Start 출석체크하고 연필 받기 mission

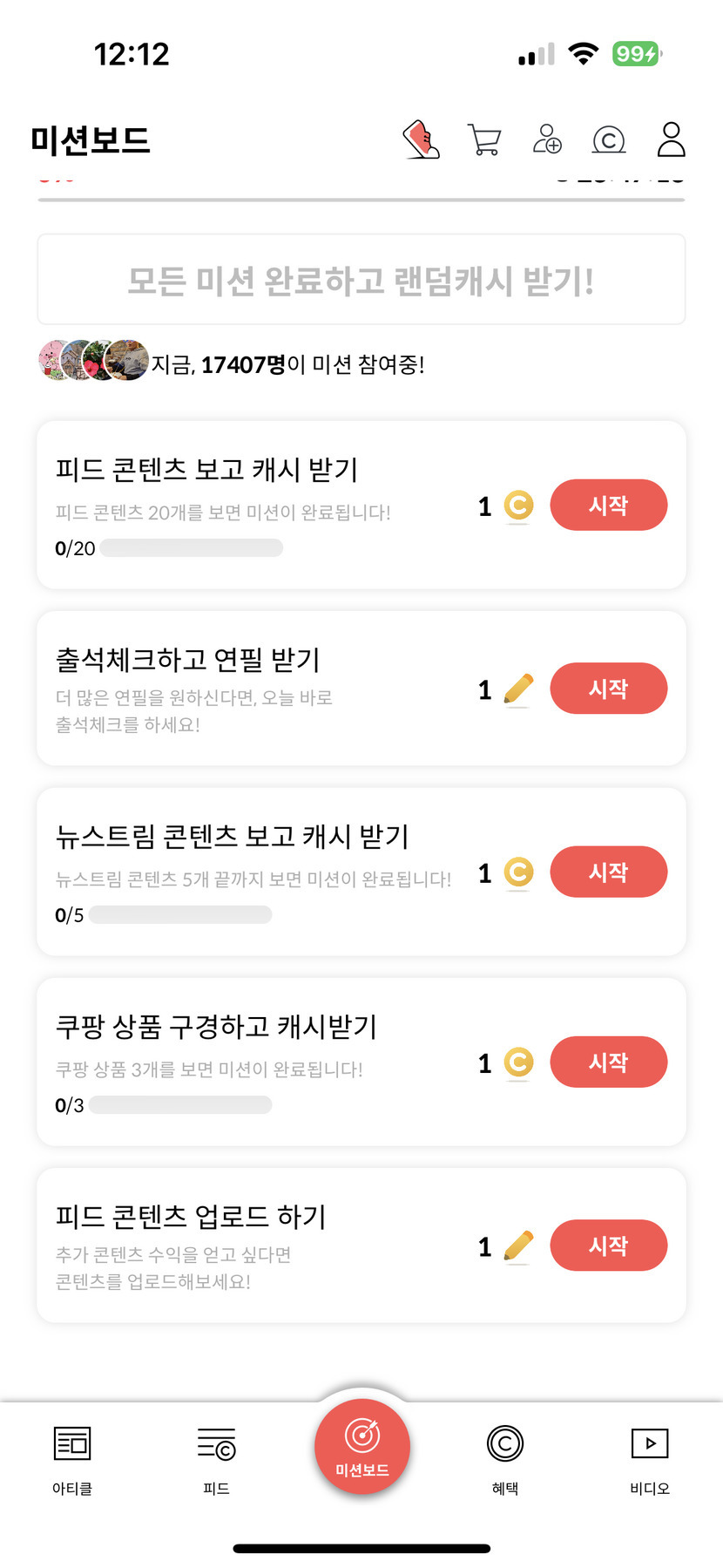(608, 689)
